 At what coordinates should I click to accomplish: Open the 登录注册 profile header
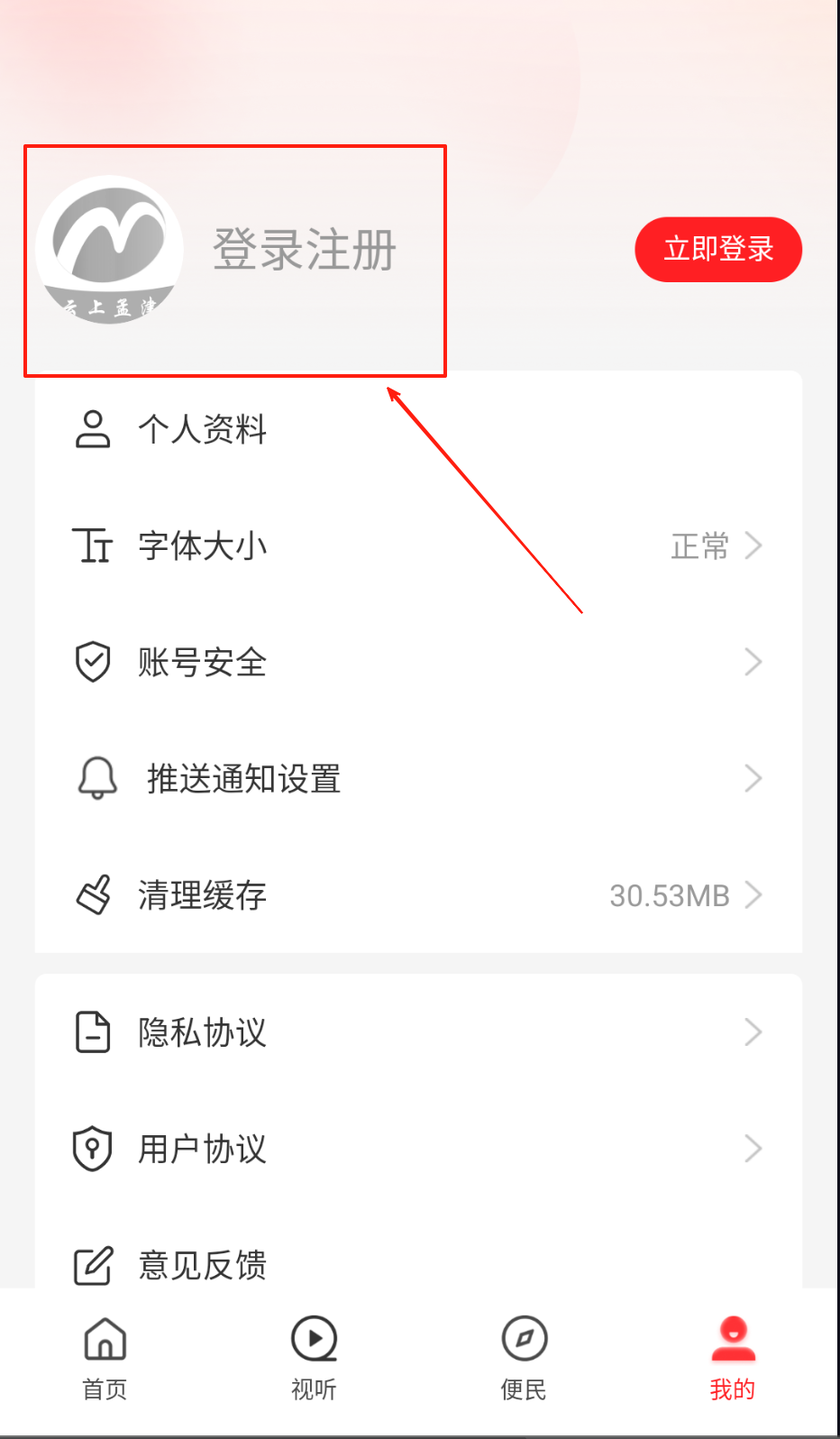[304, 250]
